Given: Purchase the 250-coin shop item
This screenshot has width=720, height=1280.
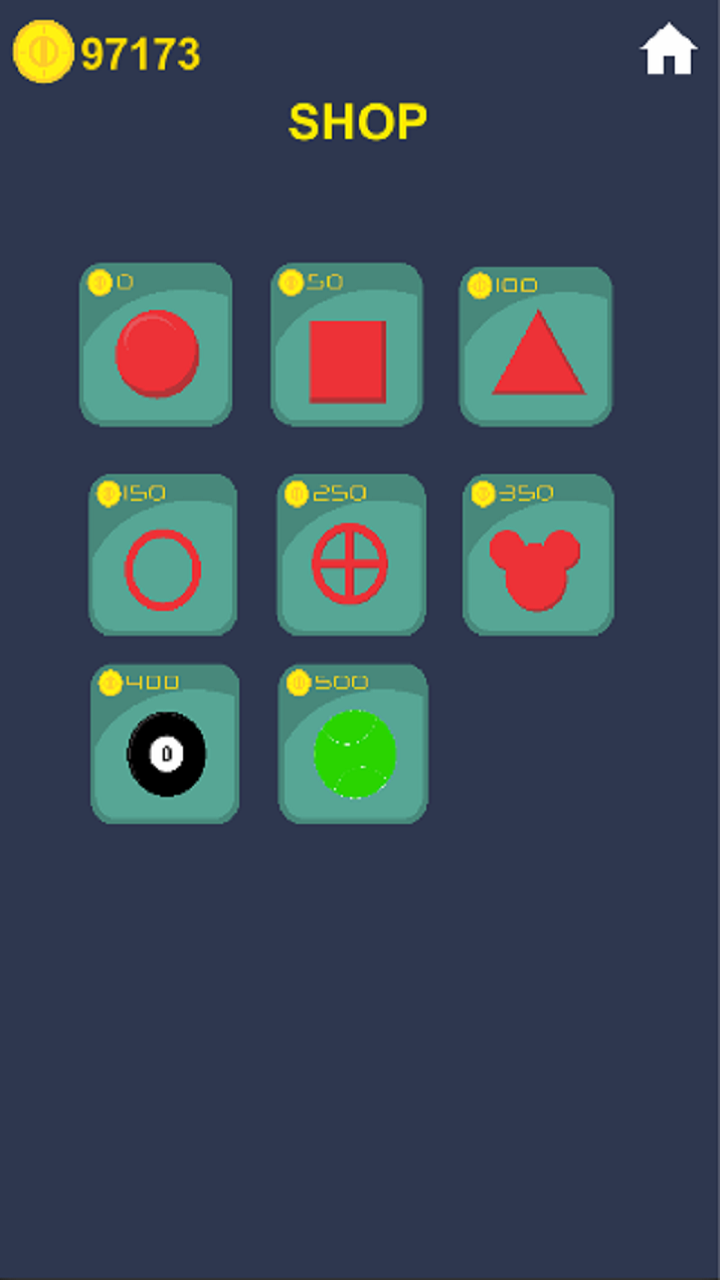Looking at the screenshot, I should click(x=351, y=553).
